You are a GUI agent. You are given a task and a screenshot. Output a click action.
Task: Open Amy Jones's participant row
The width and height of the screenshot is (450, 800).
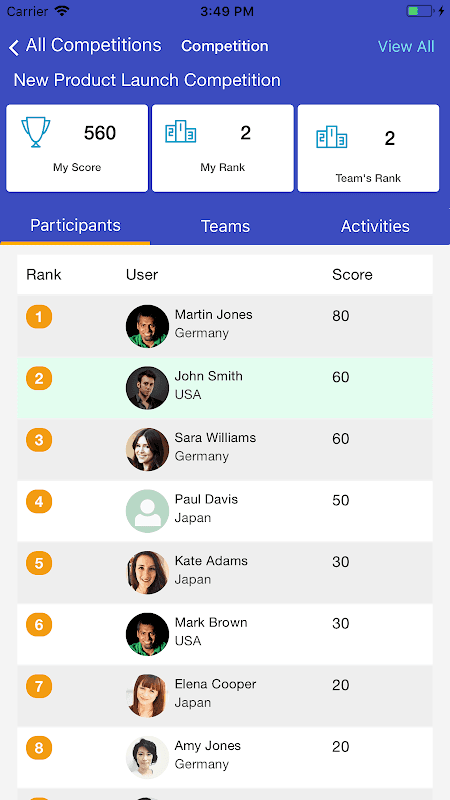[x=225, y=758]
